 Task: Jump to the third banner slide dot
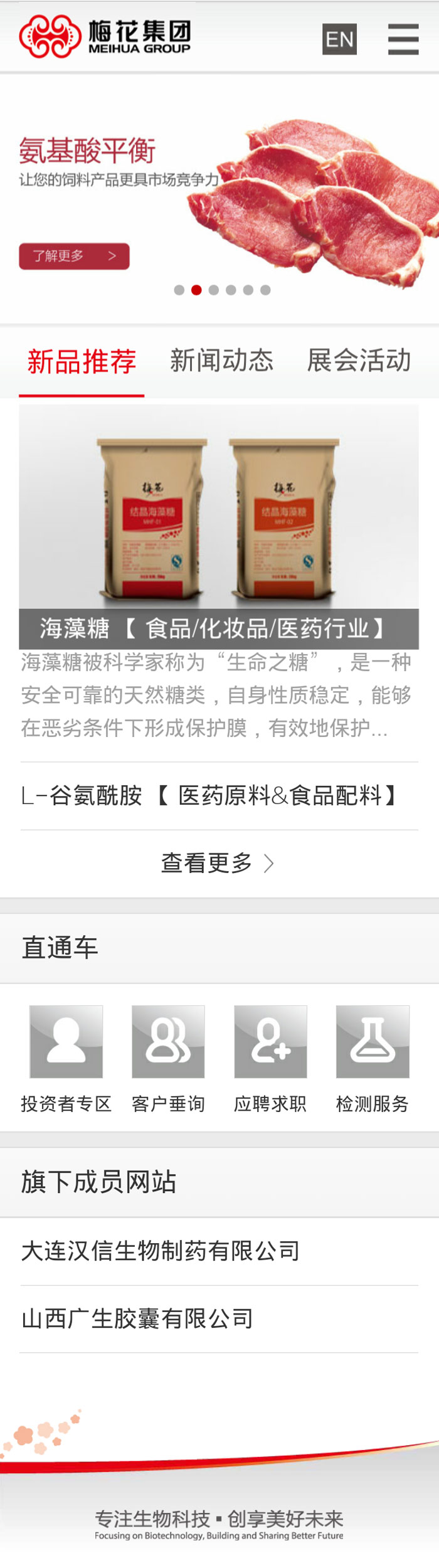[214, 290]
